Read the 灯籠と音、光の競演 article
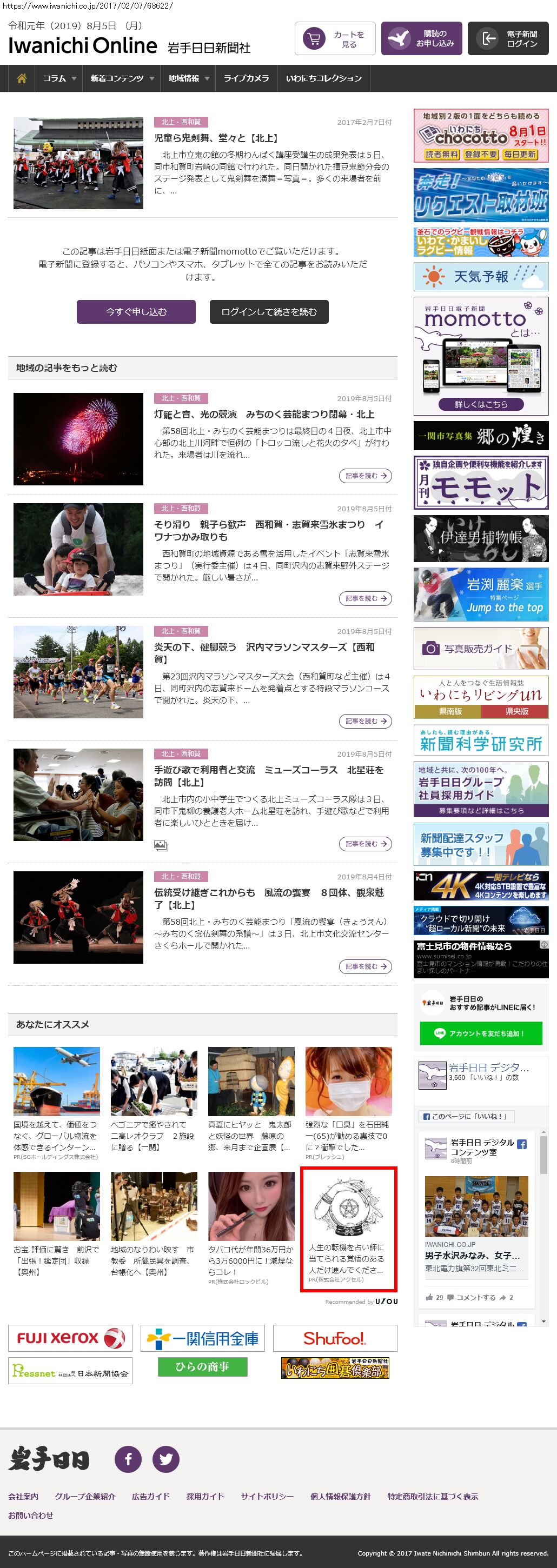 pyautogui.click(x=263, y=415)
